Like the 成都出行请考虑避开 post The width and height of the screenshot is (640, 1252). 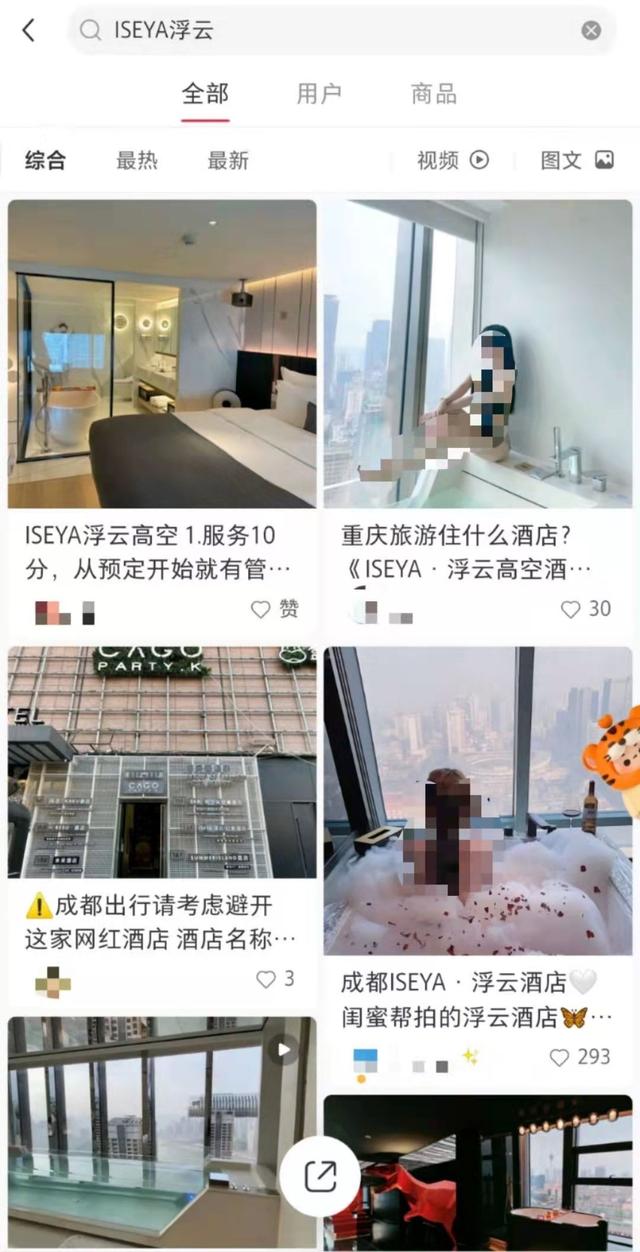tap(274, 979)
